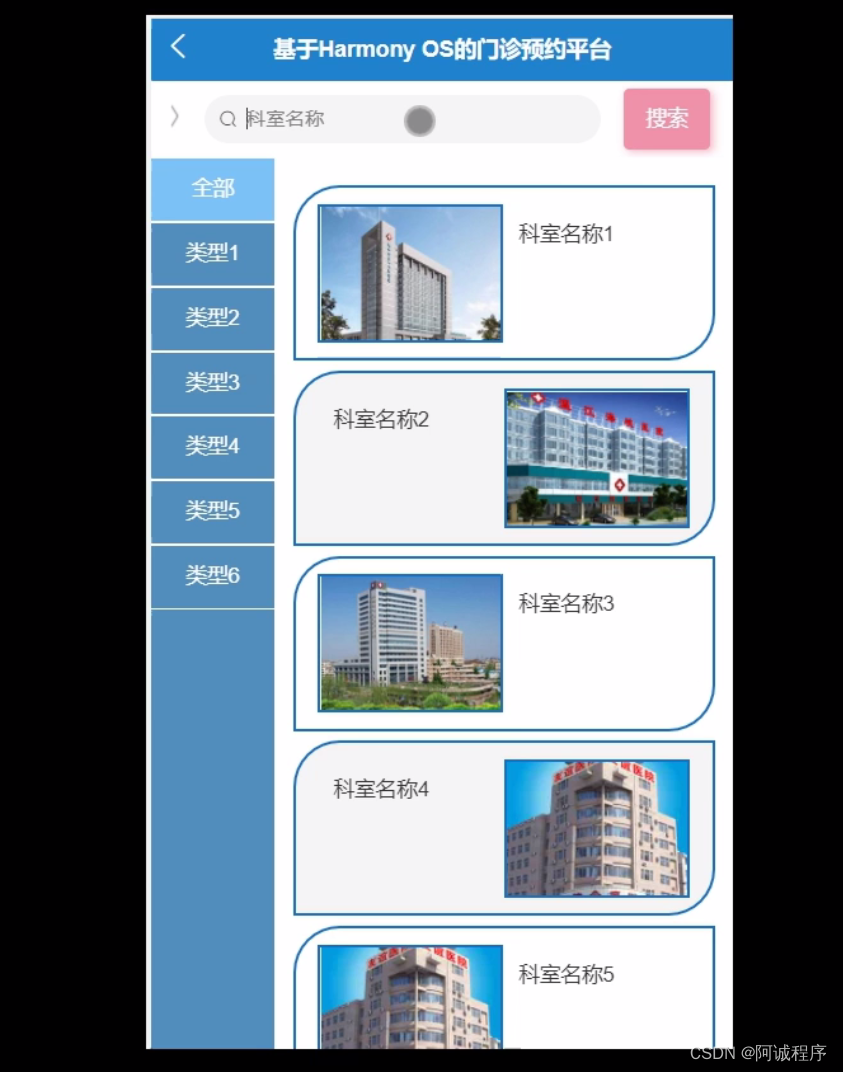Select the 类型1 category
Image resolution: width=843 pixels, height=1072 pixels.
[212, 254]
